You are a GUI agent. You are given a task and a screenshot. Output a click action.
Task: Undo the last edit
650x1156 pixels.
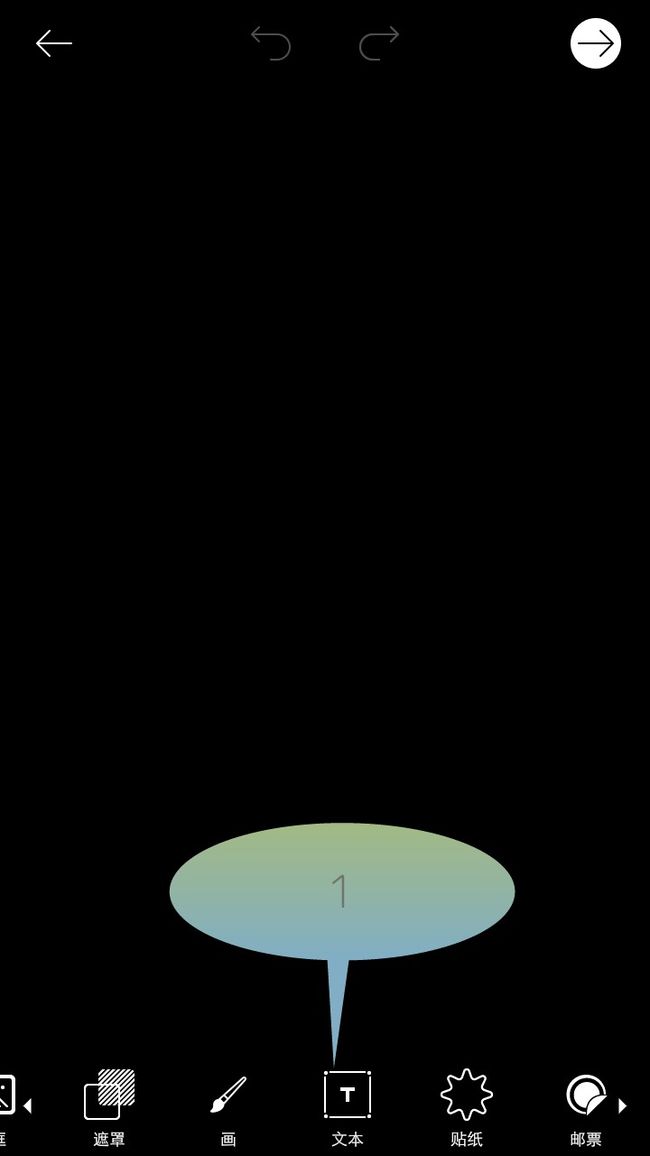[270, 43]
